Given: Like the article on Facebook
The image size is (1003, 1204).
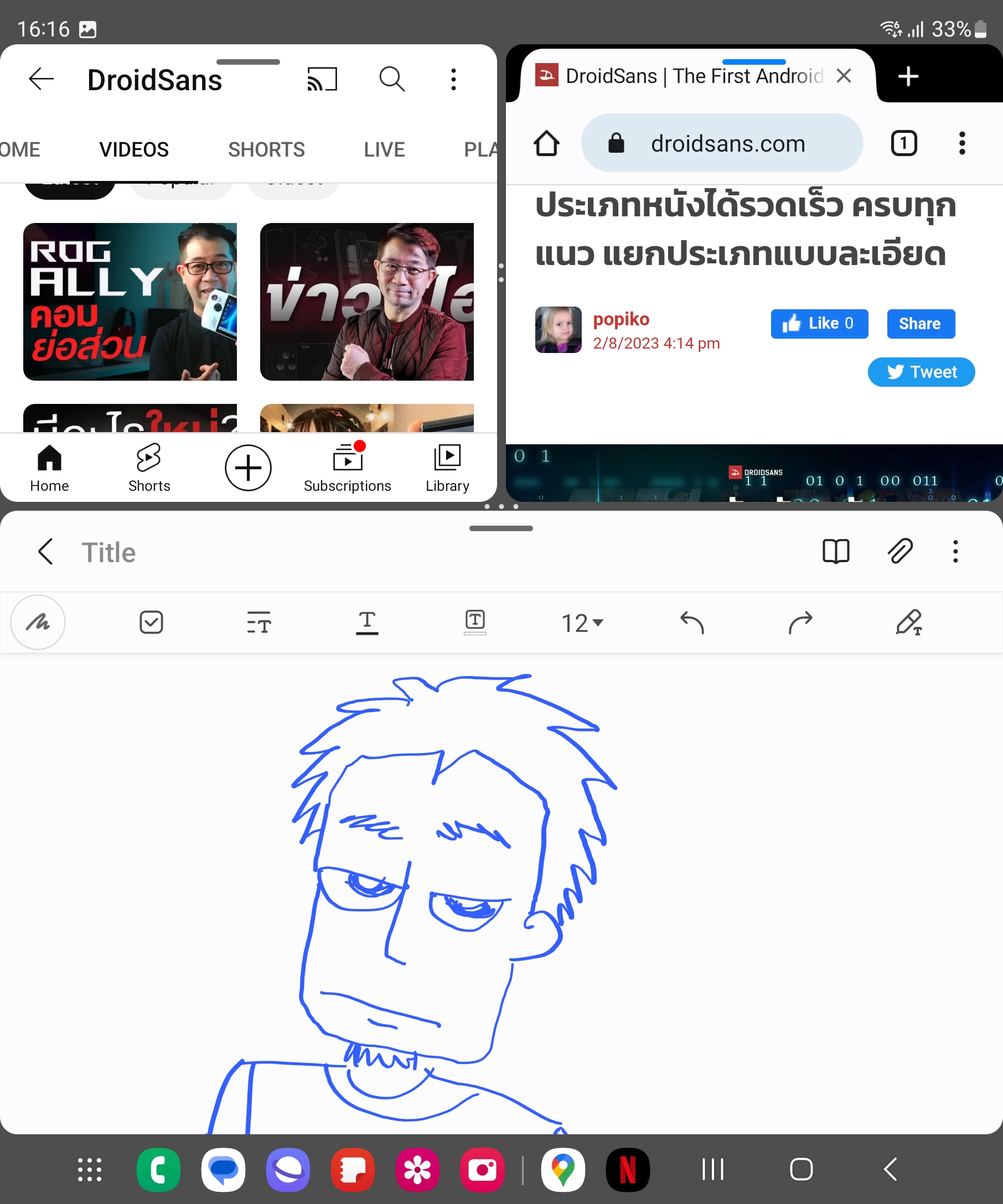Looking at the screenshot, I should point(819,324).
